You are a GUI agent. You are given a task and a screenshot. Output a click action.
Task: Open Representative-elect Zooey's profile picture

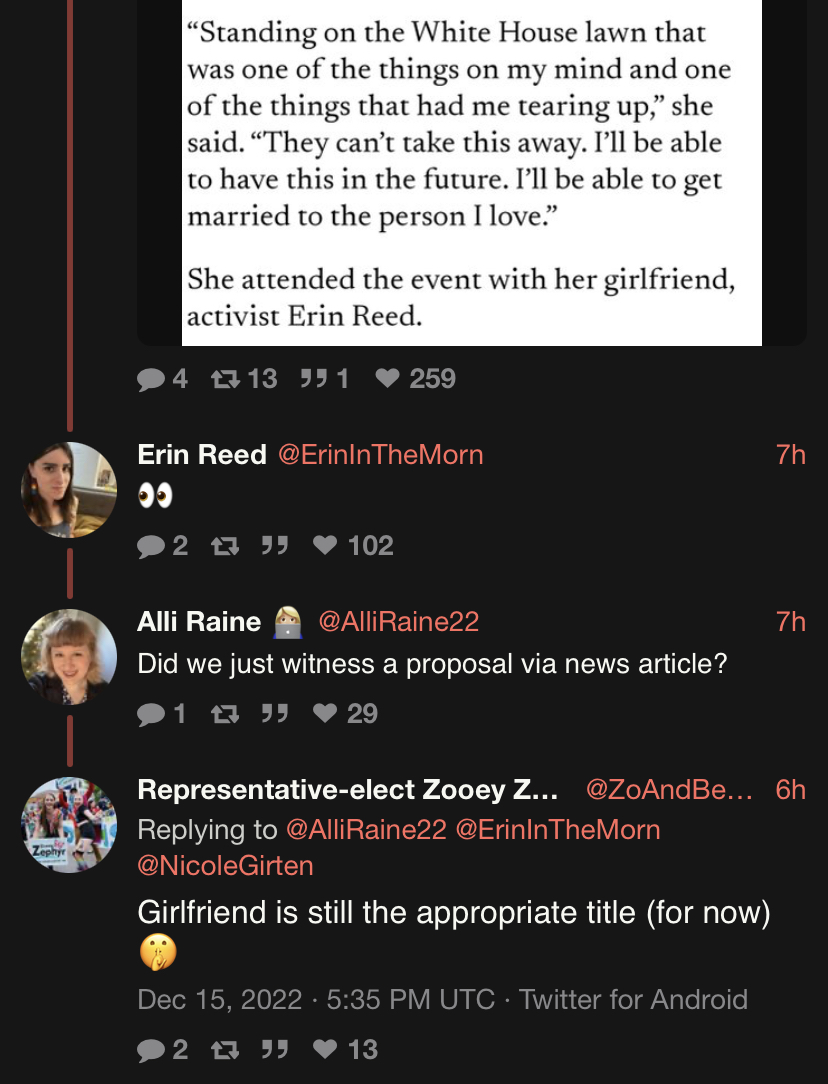point(69,824)
